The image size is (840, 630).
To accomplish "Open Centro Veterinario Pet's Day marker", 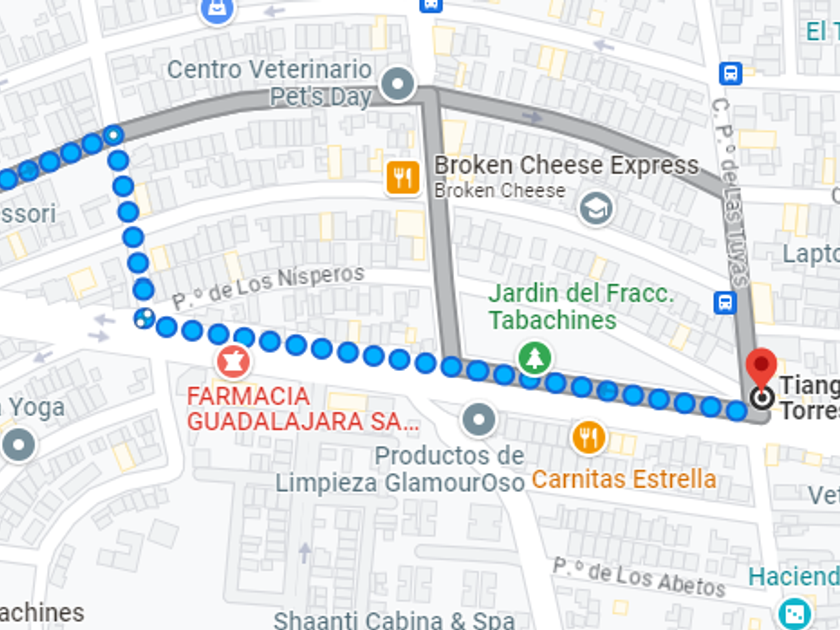I will tap(399, 84).
